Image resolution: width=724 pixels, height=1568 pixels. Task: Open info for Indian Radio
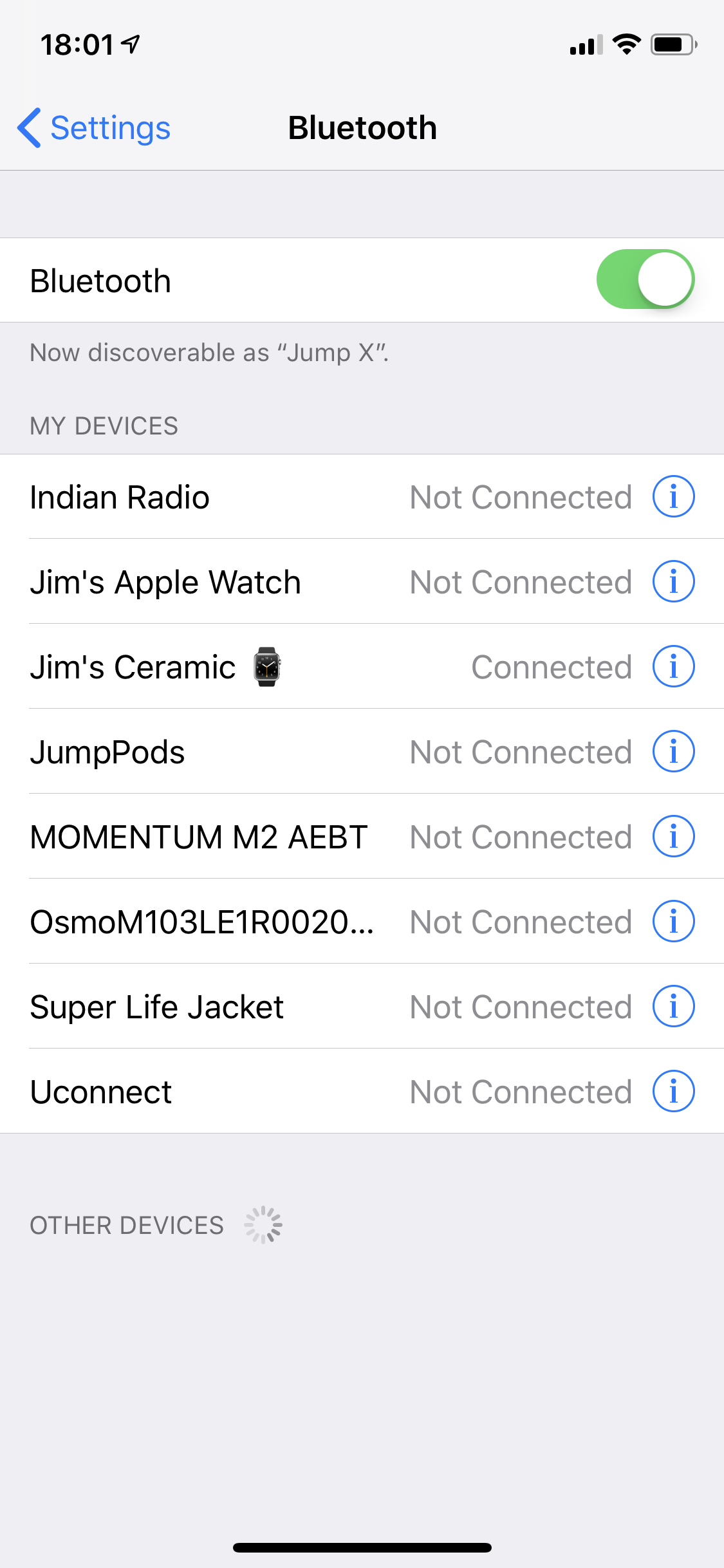(673, 497)
